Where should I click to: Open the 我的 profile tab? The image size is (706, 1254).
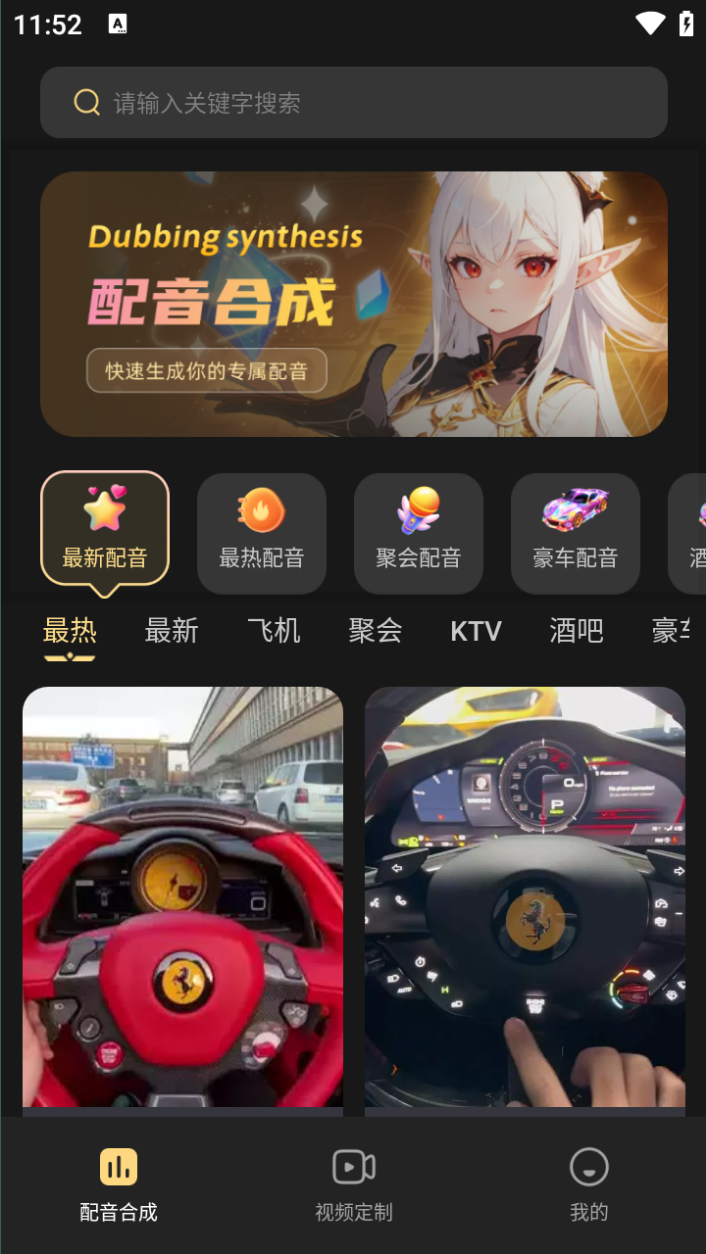tap(589, 1185)
